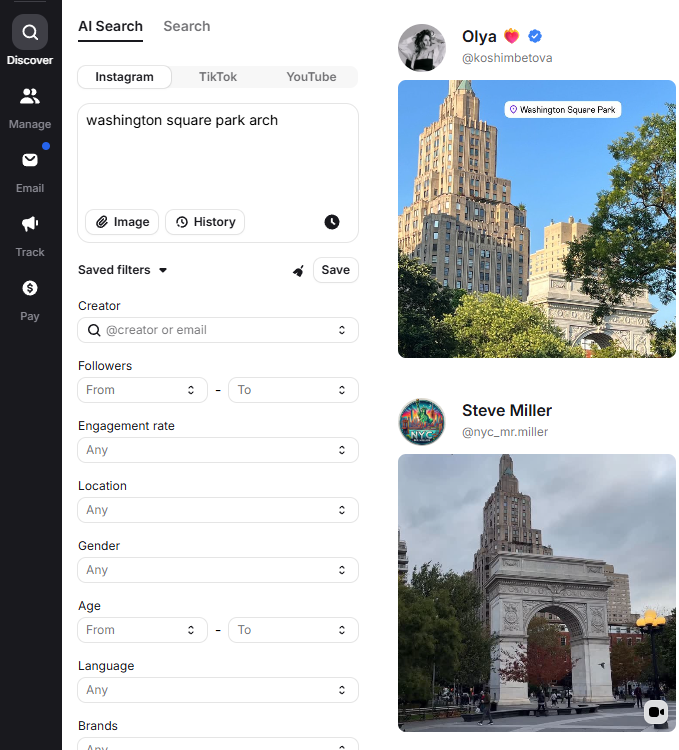The height and width of the screenshot is (750, 679).
Task: Select the TikTok platform
Action: pos(218,77)
